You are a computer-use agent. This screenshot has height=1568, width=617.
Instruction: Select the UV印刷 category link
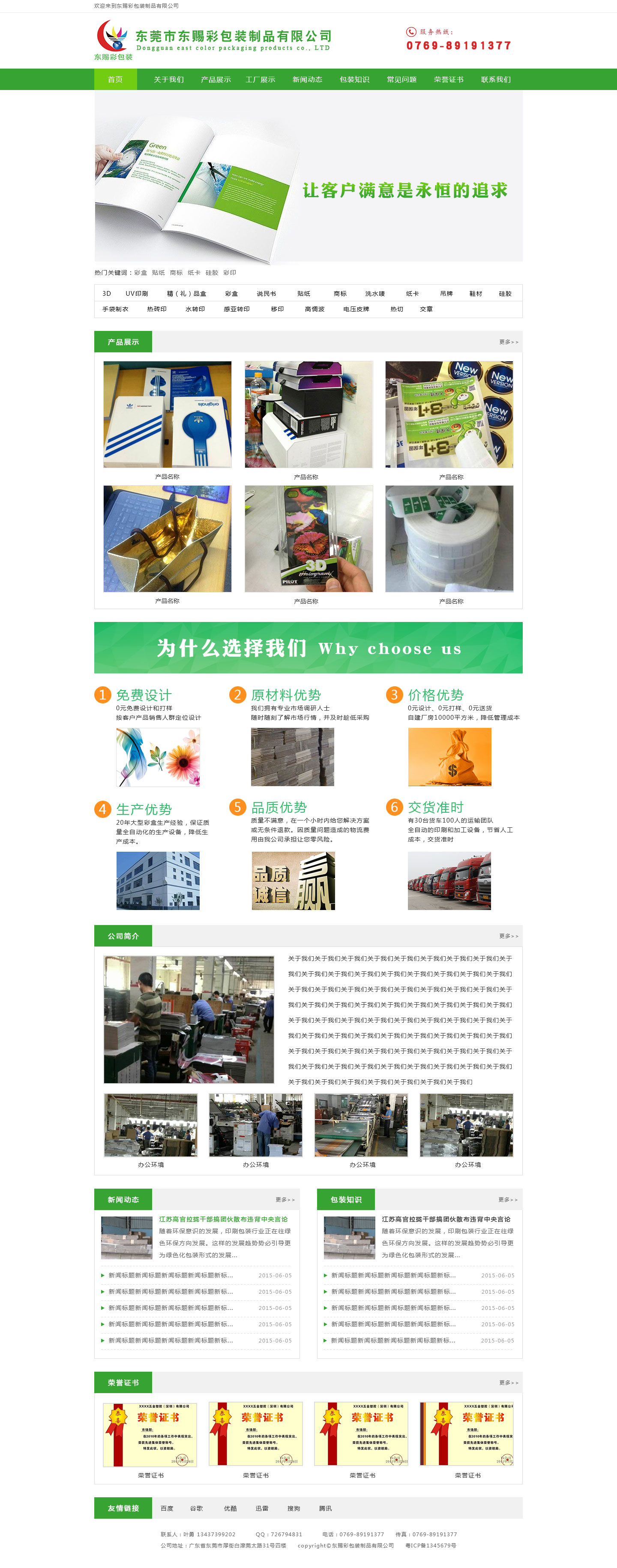tap(137, 293)
